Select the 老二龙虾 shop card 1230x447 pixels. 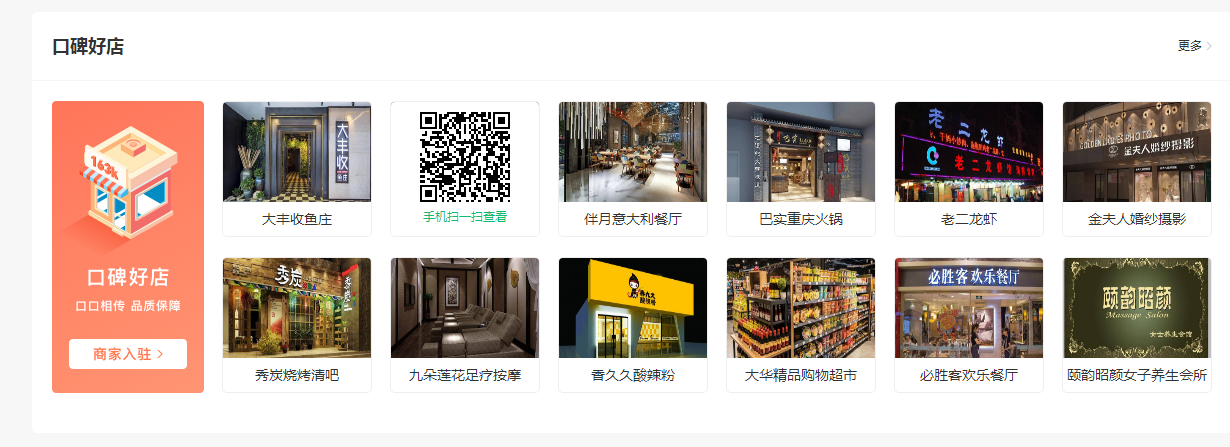point(969,168)
